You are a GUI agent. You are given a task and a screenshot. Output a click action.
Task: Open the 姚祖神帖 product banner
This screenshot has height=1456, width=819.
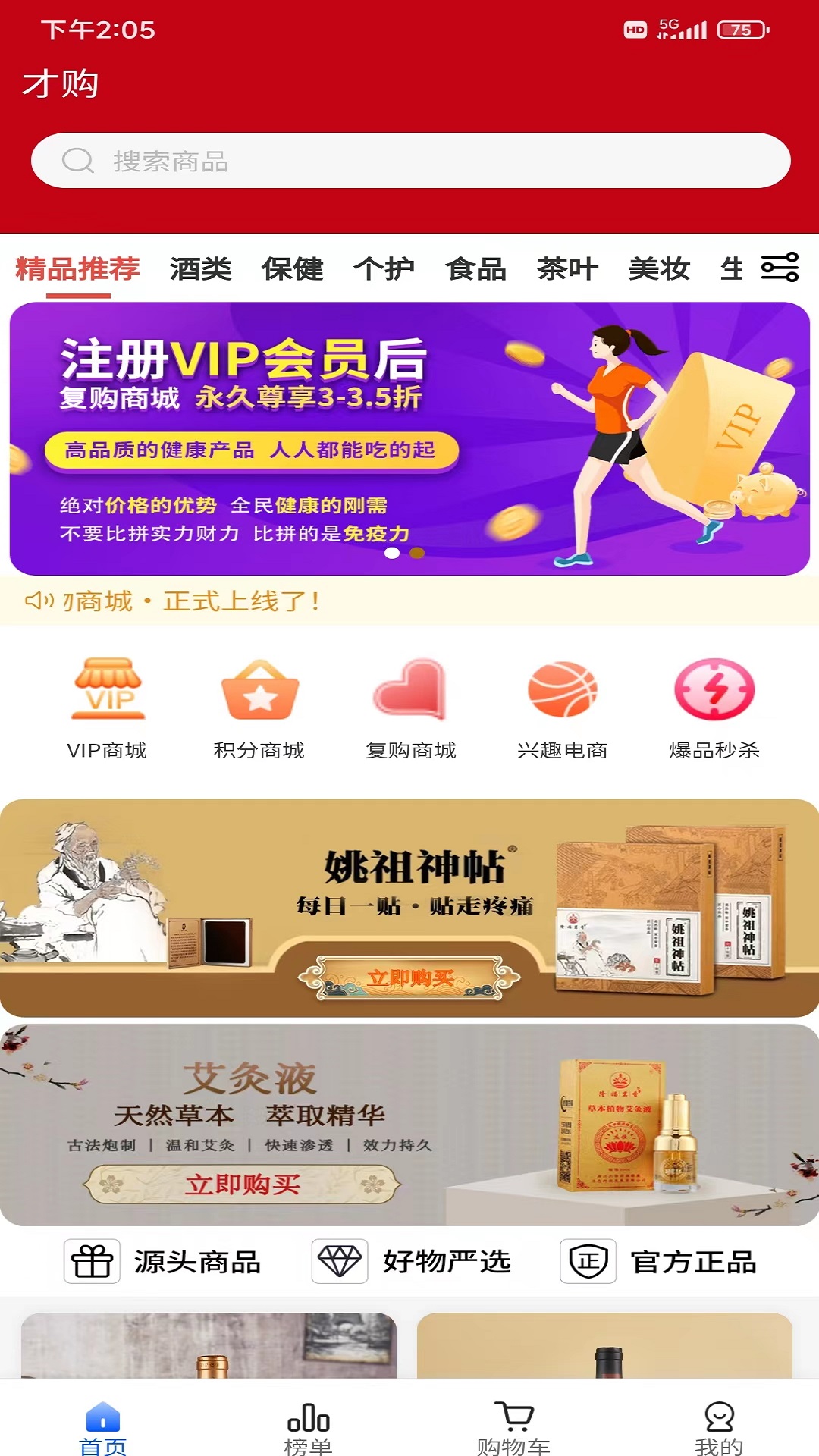[x=409, y=908]
